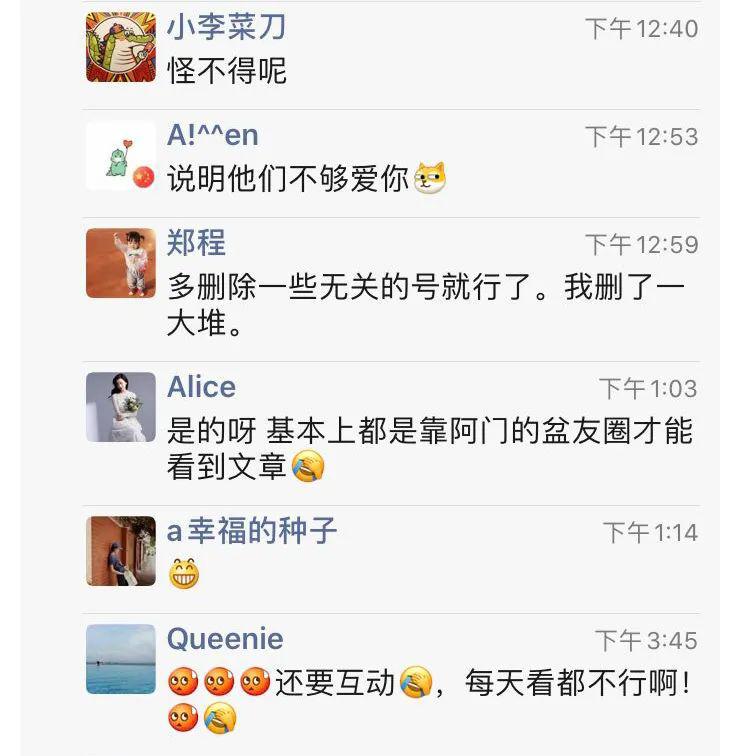Open Alice's profile avatar
750x756 pixels.
click(121, 407)
